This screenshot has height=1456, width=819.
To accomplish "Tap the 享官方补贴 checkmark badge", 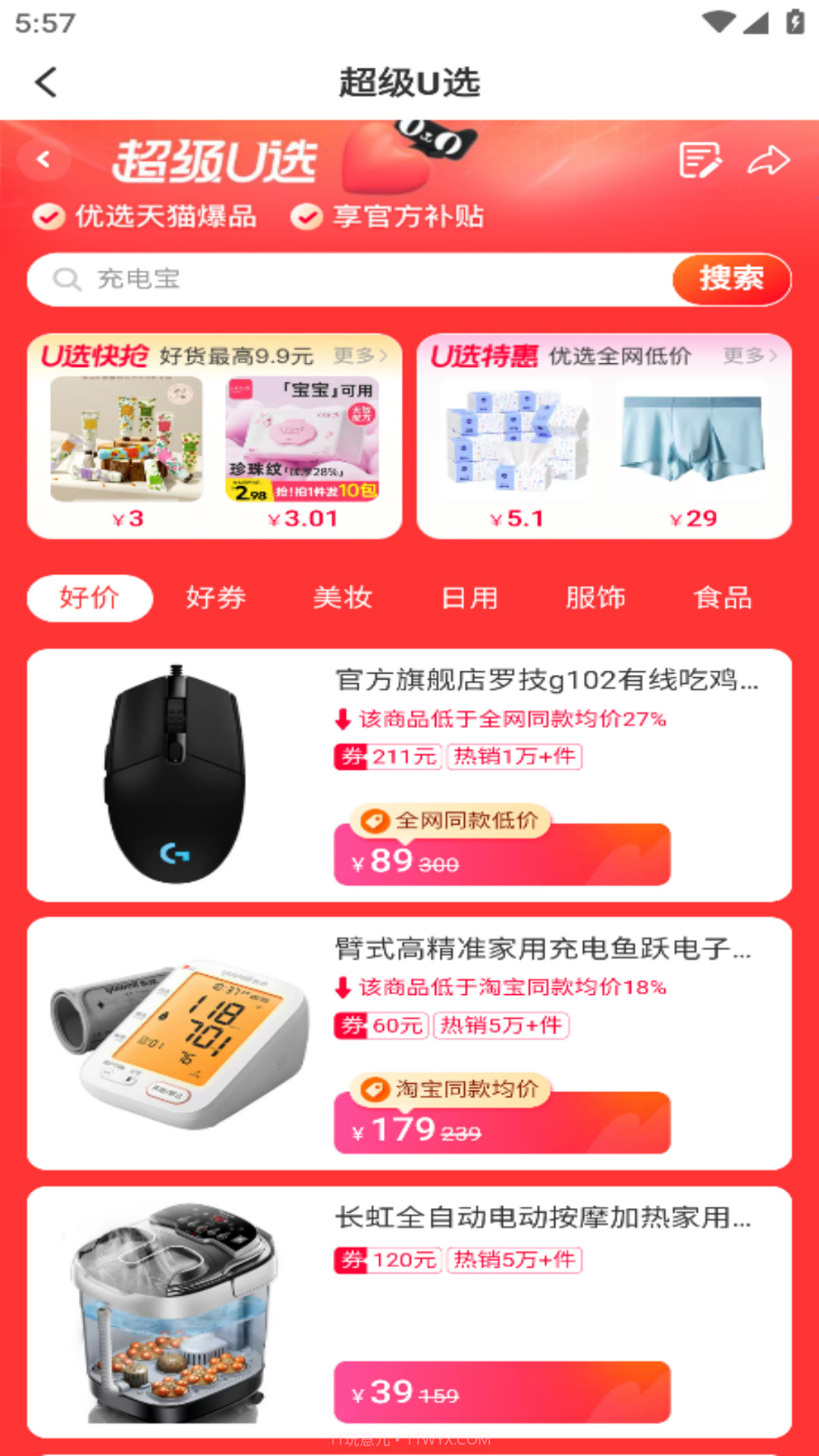I will tap(306, 218).
